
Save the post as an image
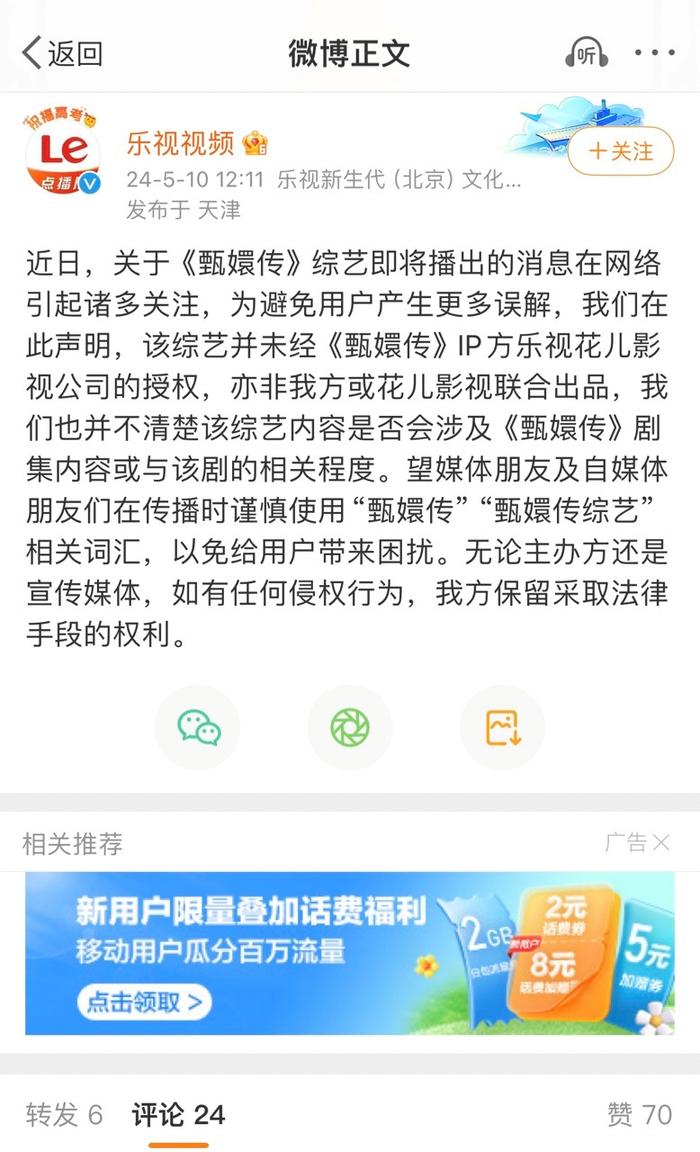pos(502,727)
